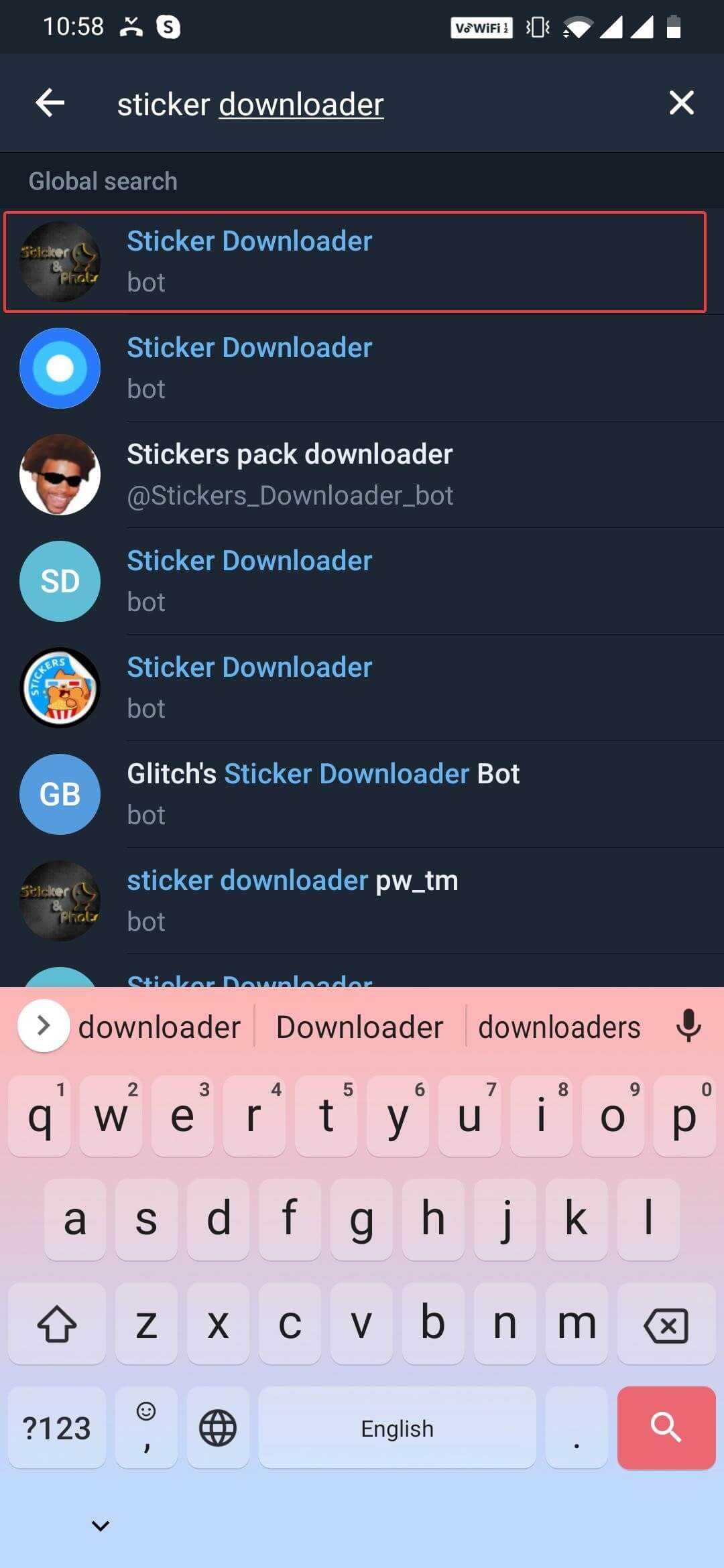
Task: Switch keyboard language with the globe key
Action: tap(218, 1427)
